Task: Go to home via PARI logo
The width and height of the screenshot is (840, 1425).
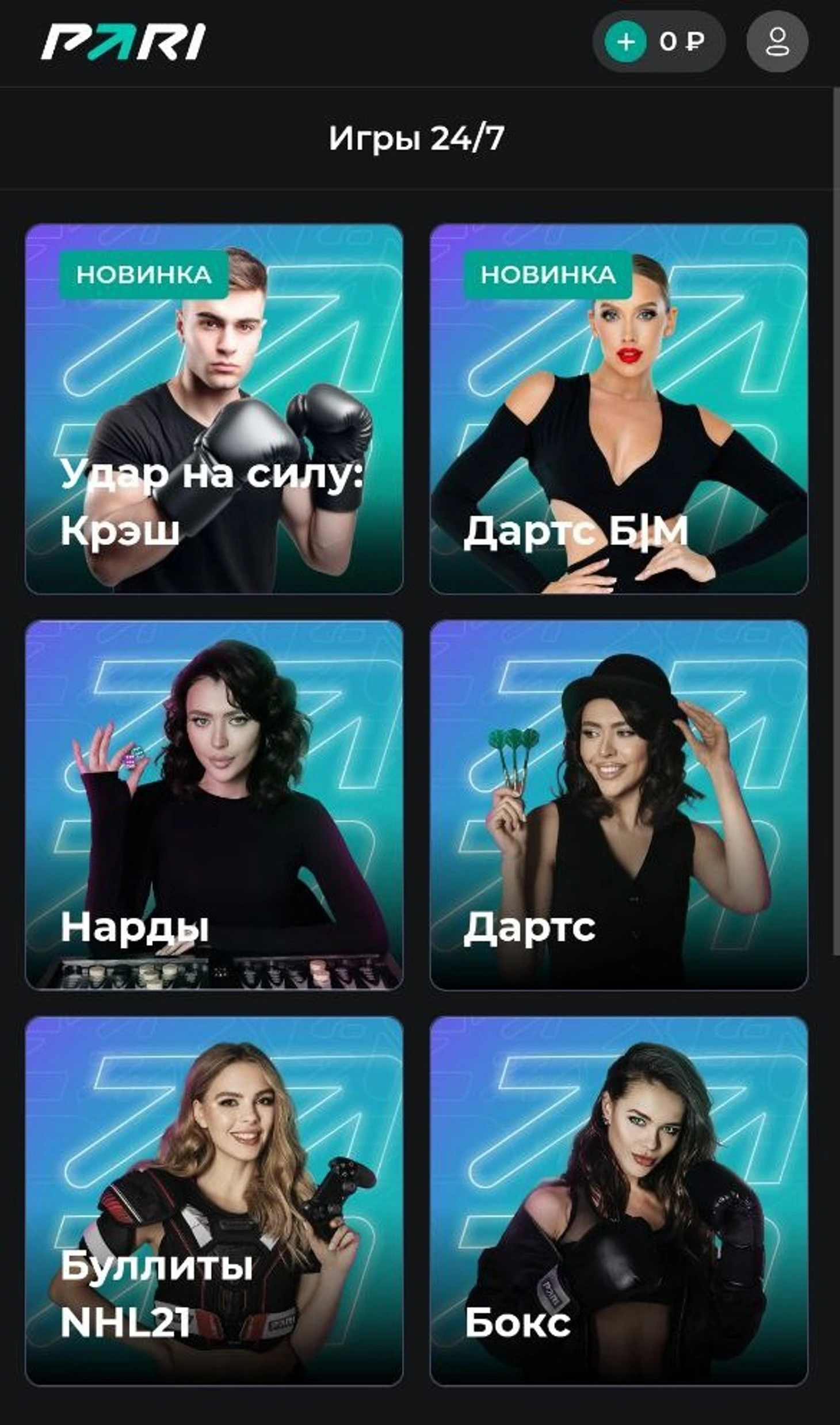Action: pos(123,42)
